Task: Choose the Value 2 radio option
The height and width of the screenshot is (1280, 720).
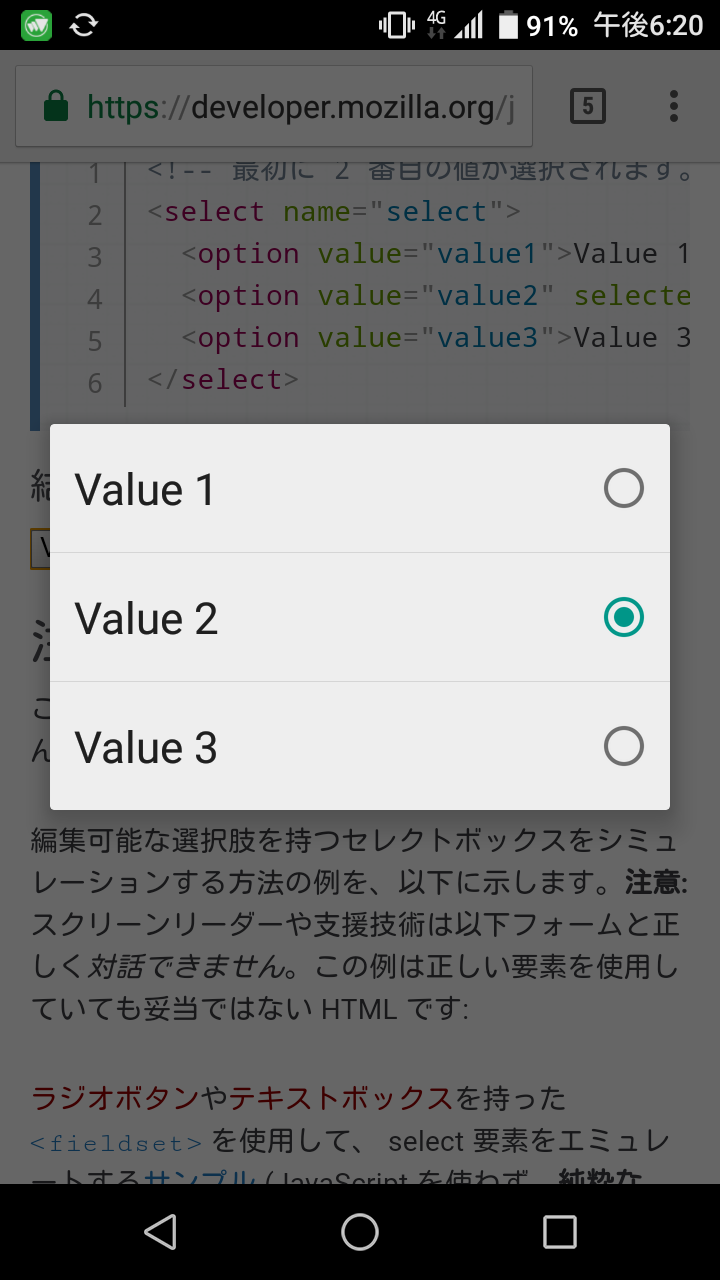Action: click(x=360, y=618)
